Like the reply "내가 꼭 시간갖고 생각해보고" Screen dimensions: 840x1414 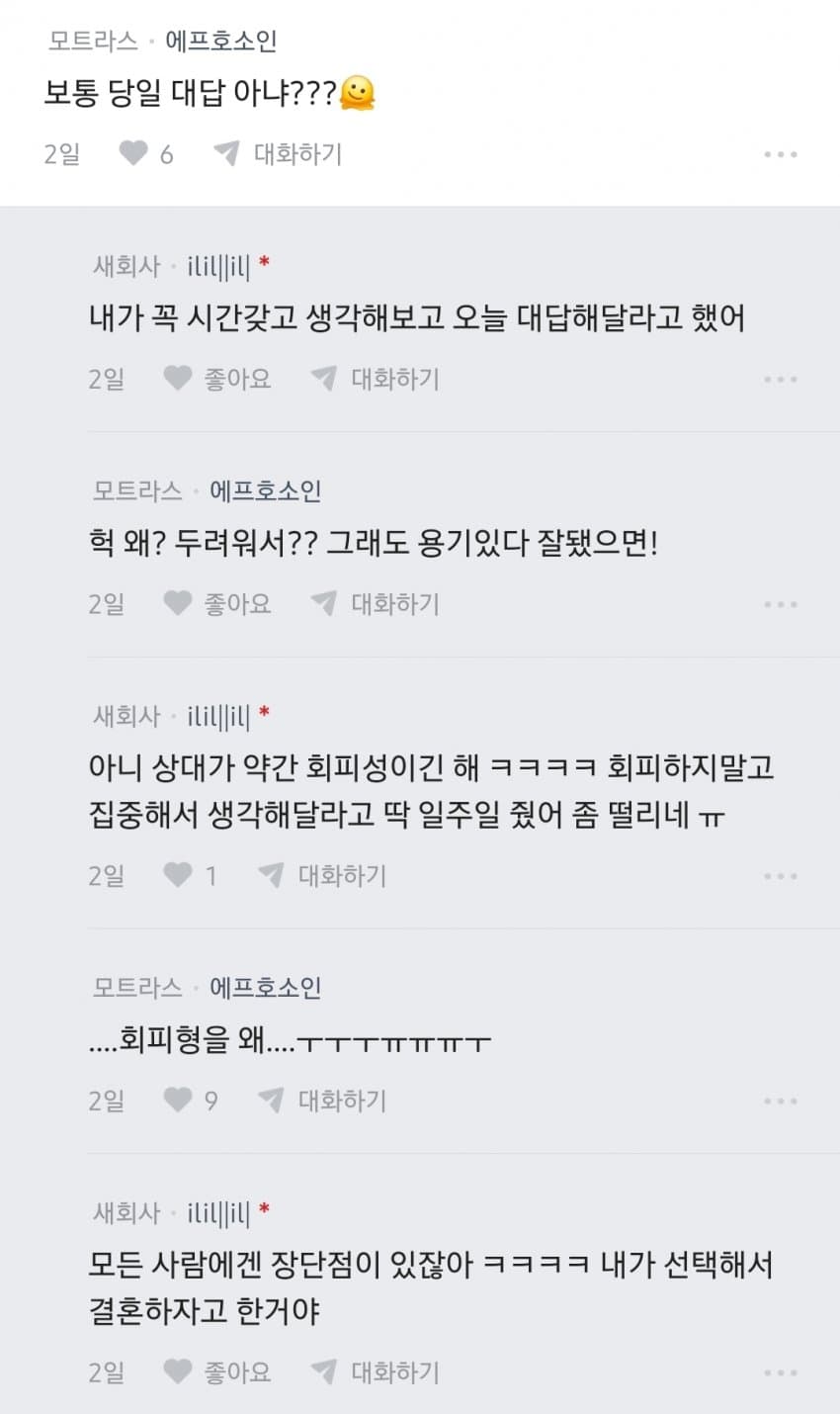[178, 379]
